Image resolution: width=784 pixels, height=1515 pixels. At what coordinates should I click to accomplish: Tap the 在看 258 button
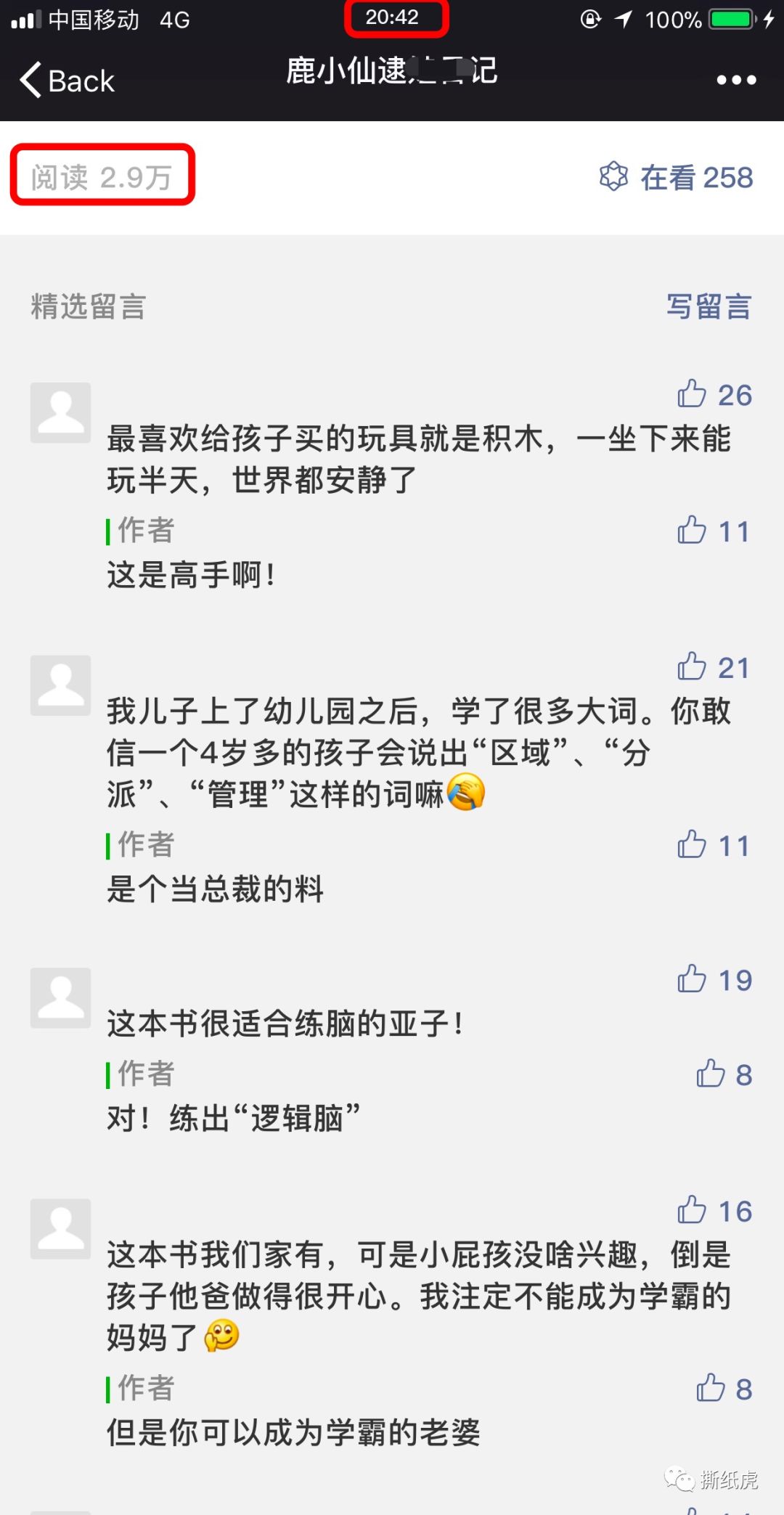point(676,178)
